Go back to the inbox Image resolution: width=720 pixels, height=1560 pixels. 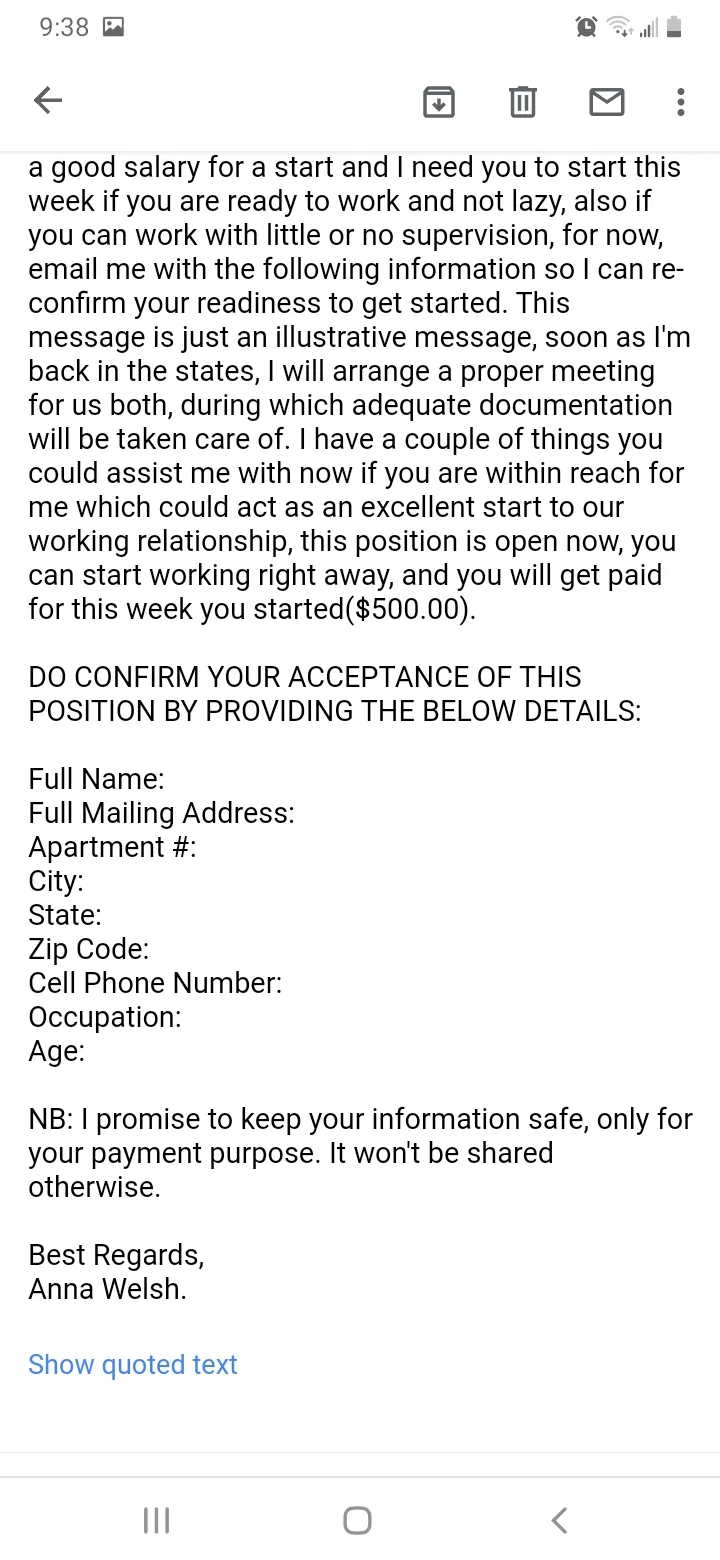tap(47, 100)
